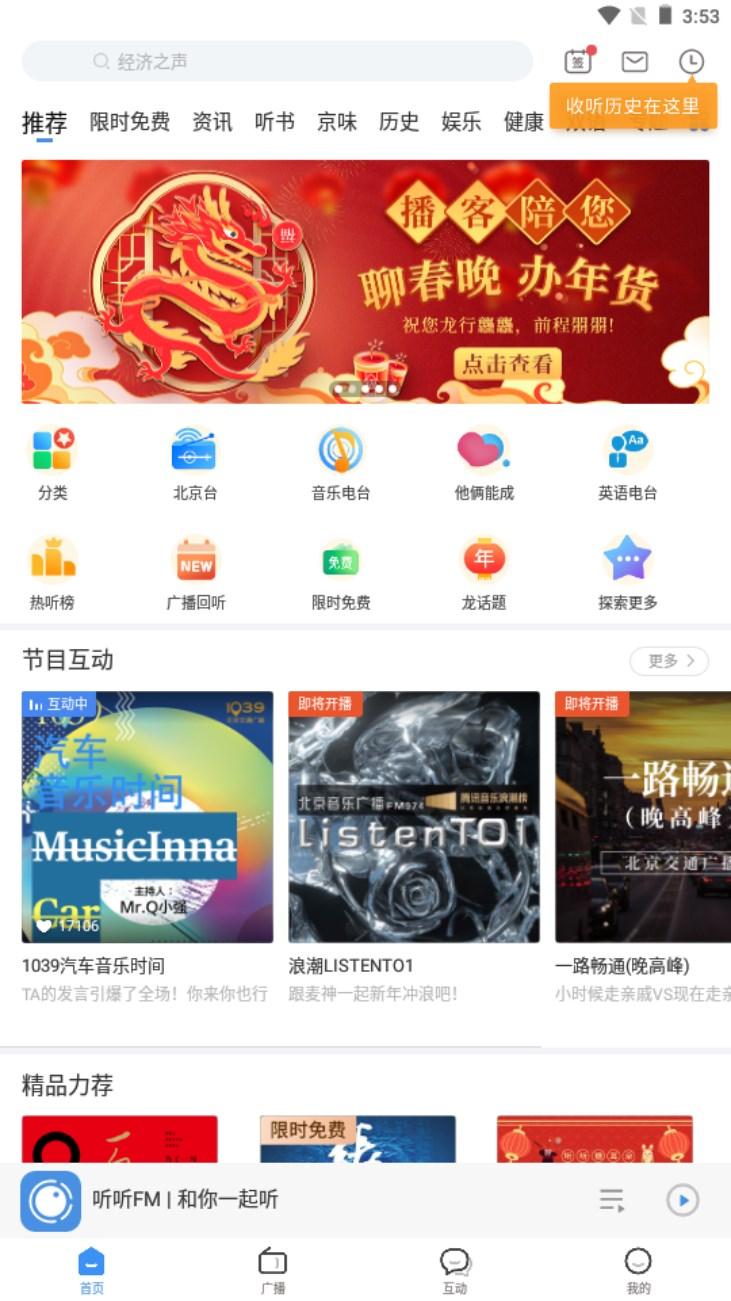Open the mini player playlist icon
The height and width of the screenshot is (1301, 731).
pos(612,1200)
